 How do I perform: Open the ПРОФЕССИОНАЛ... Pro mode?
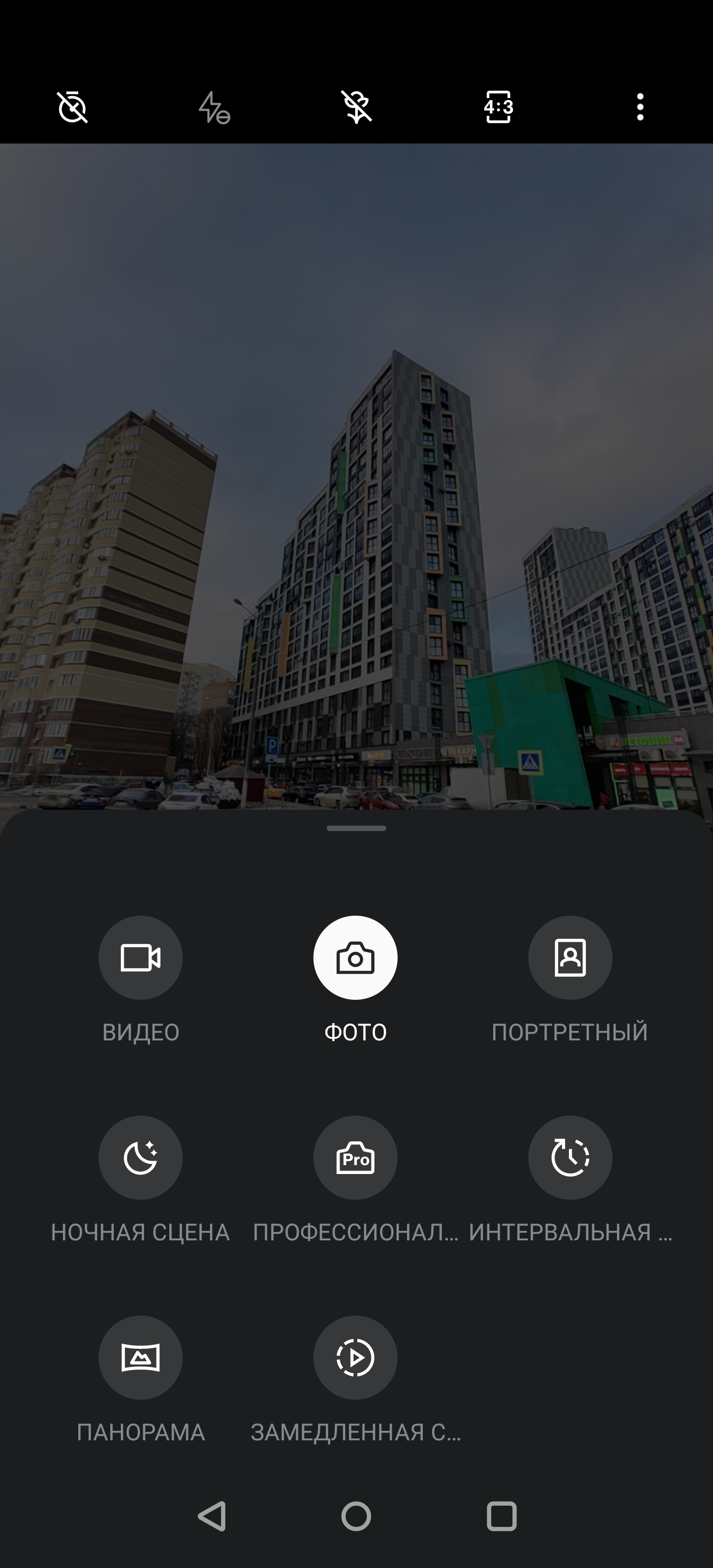tap(356, 1157)
